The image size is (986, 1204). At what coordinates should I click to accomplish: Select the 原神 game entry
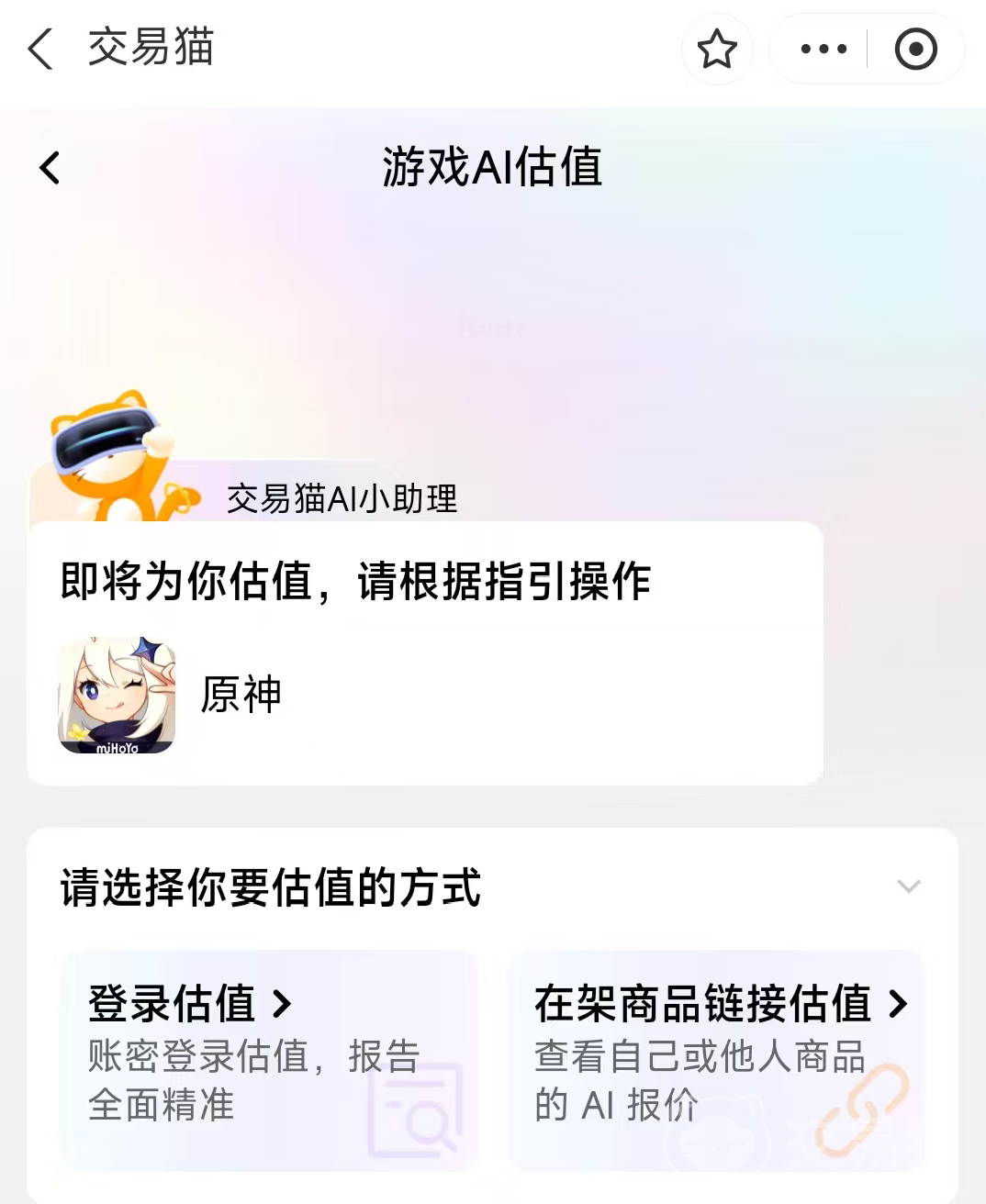170,695
